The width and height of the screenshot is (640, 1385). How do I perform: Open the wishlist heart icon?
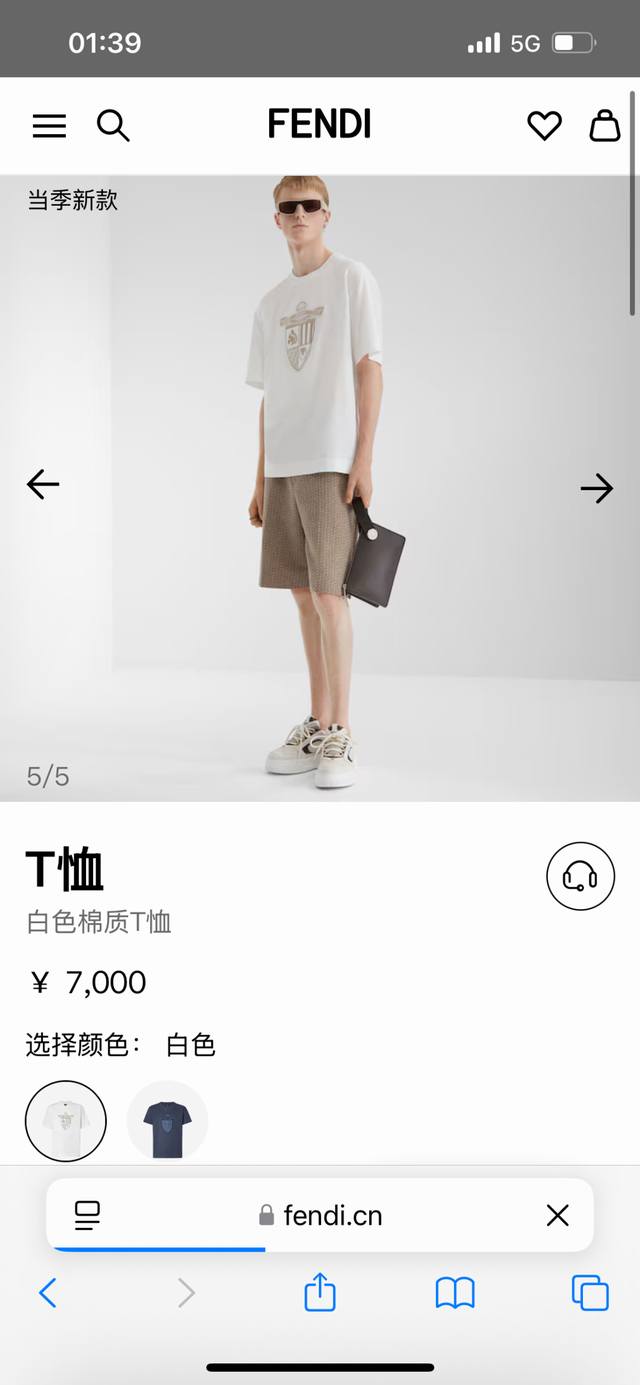[x=544, y=126]
